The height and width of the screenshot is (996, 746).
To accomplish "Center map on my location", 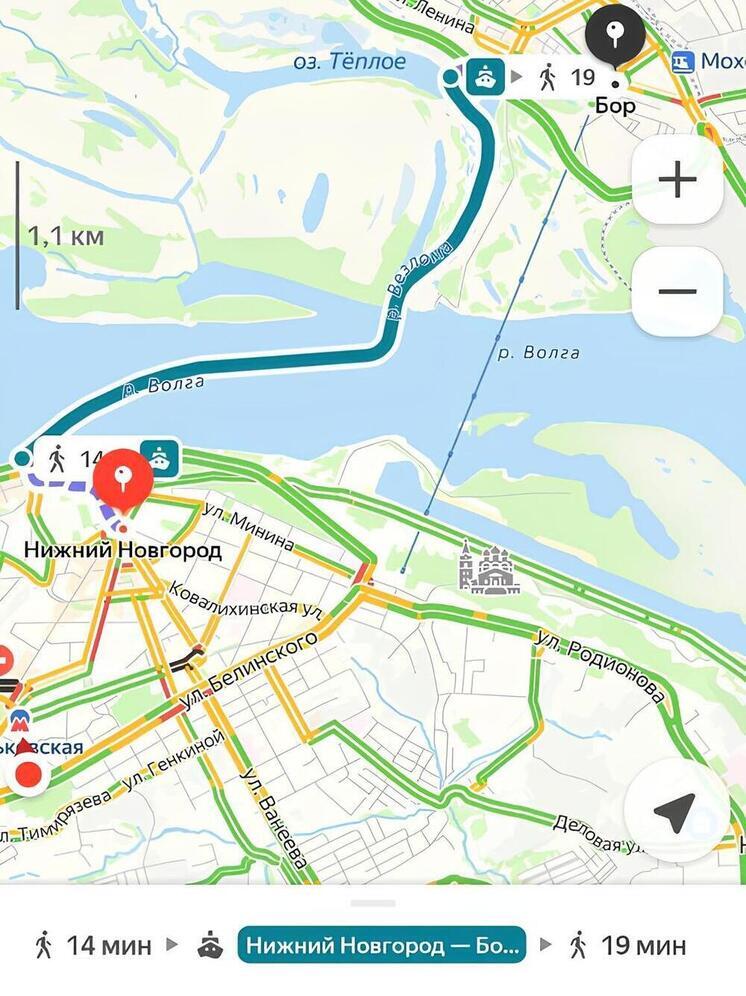I will 676,812.
